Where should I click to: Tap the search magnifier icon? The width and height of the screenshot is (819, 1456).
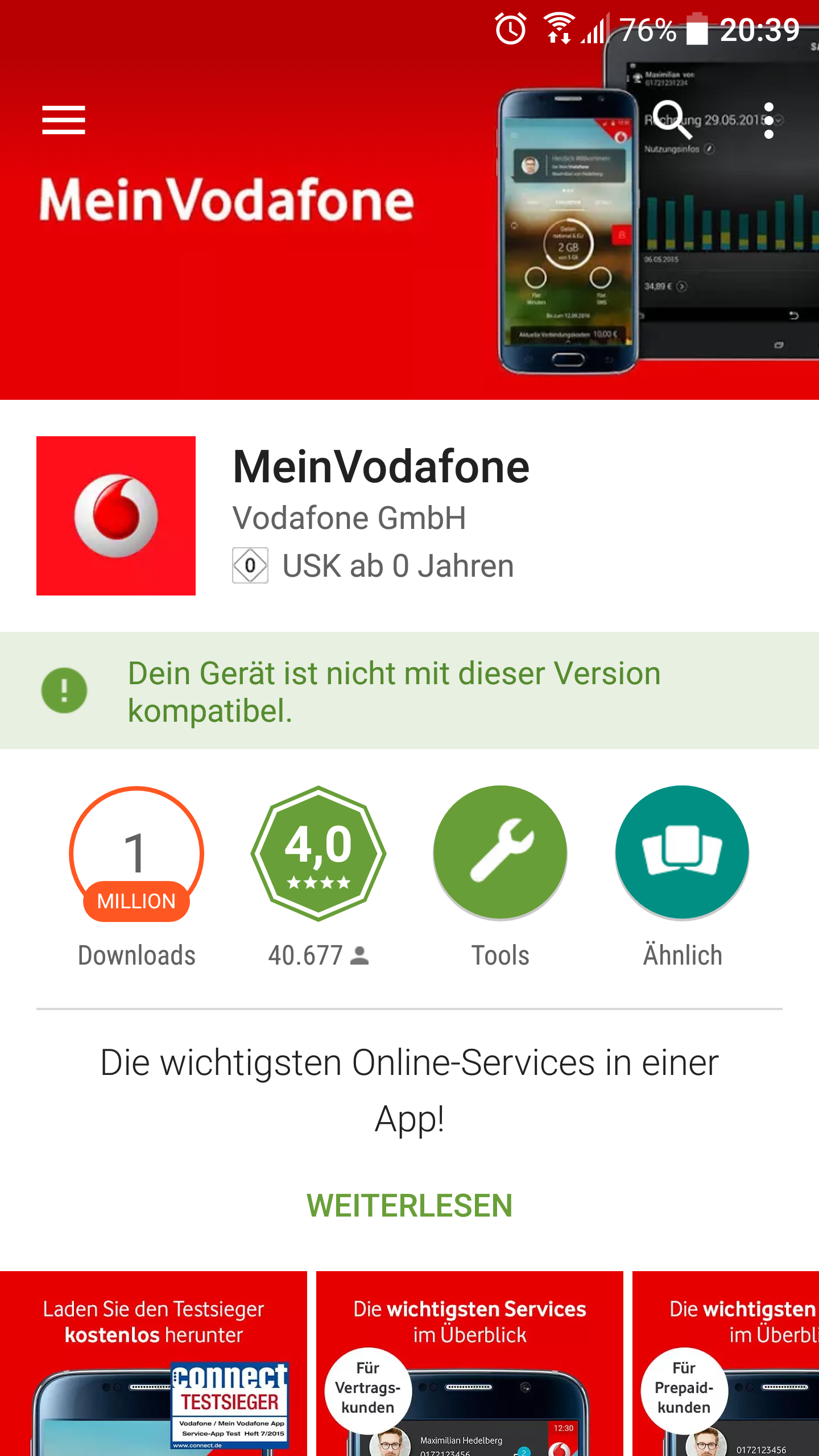672,120
